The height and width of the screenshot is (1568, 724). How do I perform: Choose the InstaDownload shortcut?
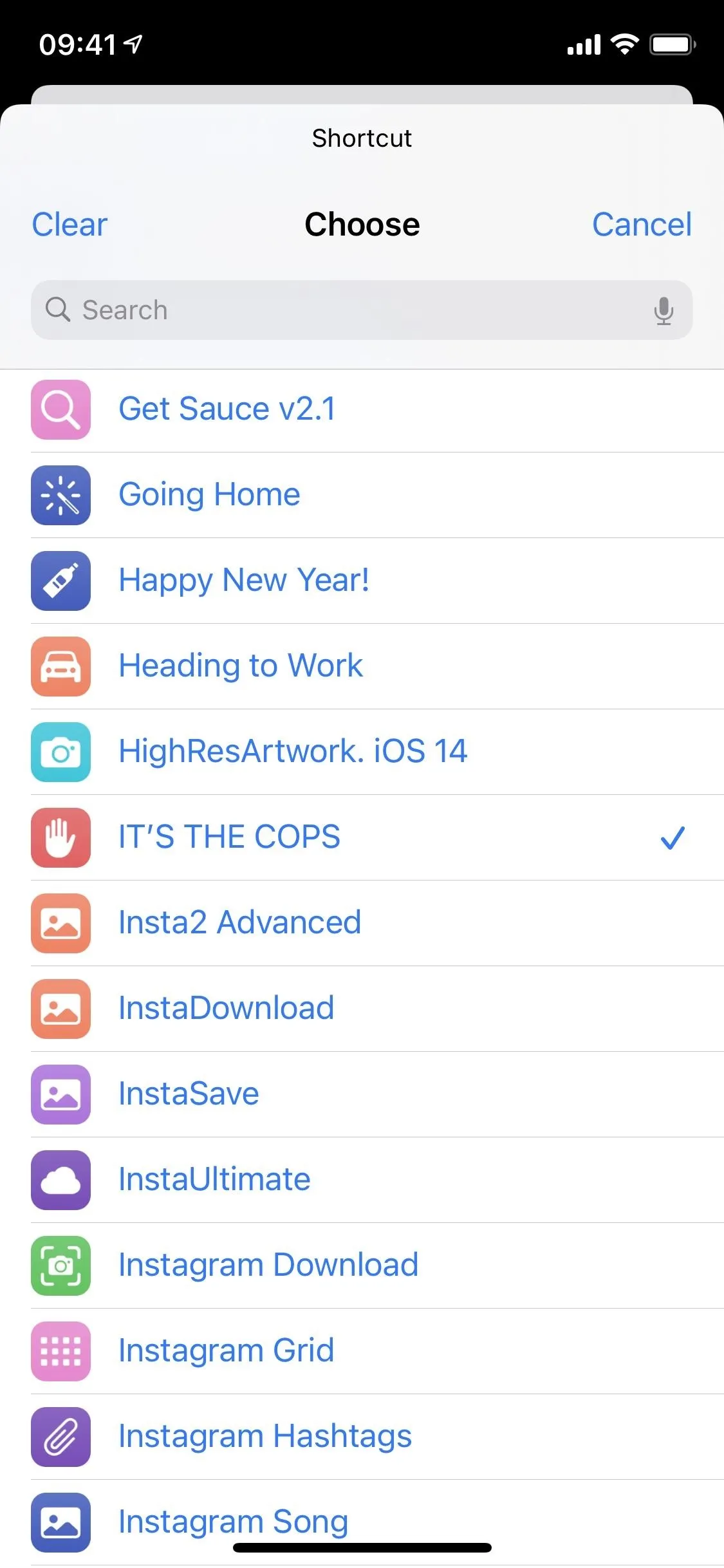click(362, 1009)
